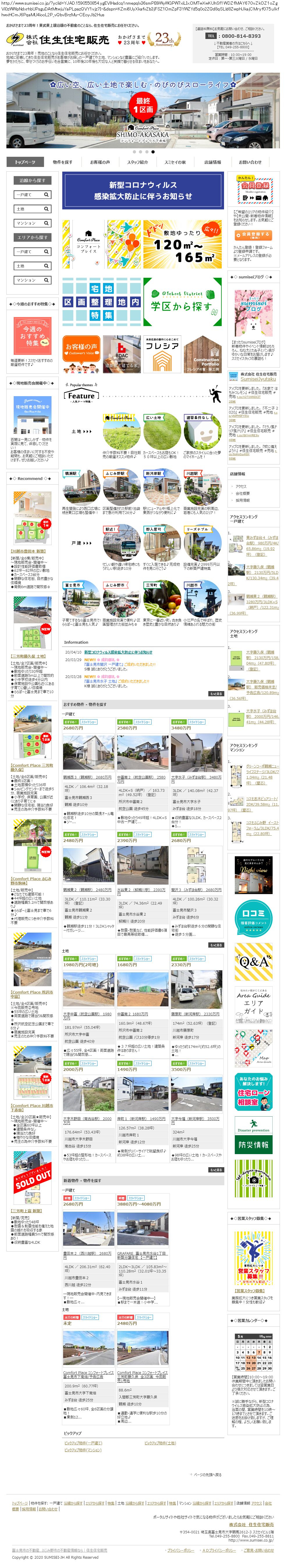Open the お客様の声 tab
The height and width of the screenshot is (1568, 286).
click(x=100, y=162)
